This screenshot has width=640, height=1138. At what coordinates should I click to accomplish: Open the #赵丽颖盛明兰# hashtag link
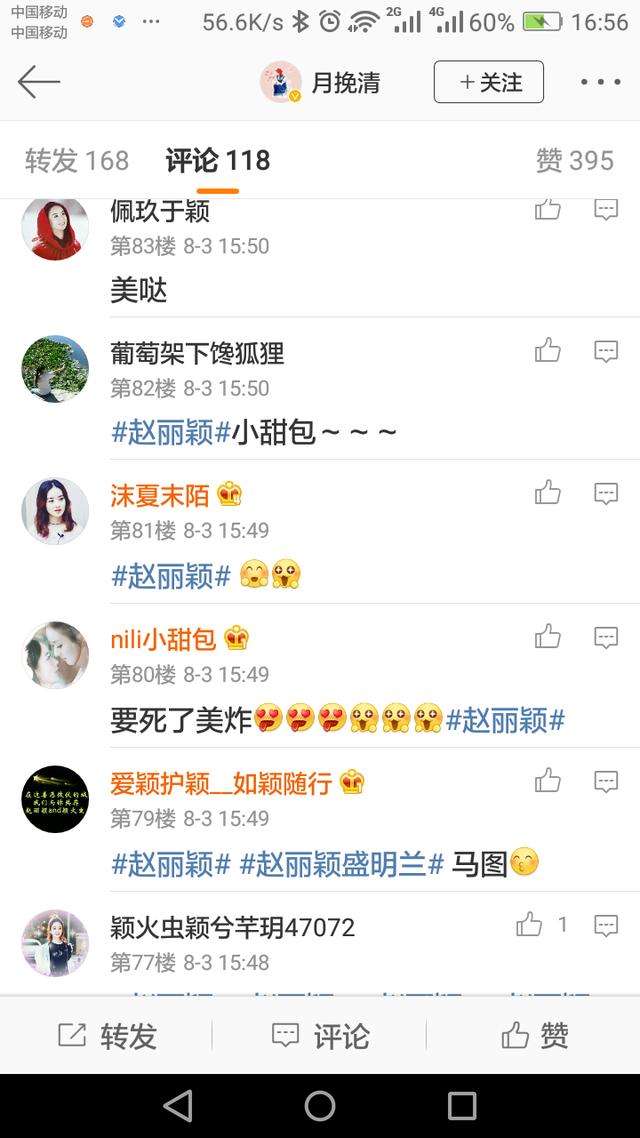click(341, 864)
